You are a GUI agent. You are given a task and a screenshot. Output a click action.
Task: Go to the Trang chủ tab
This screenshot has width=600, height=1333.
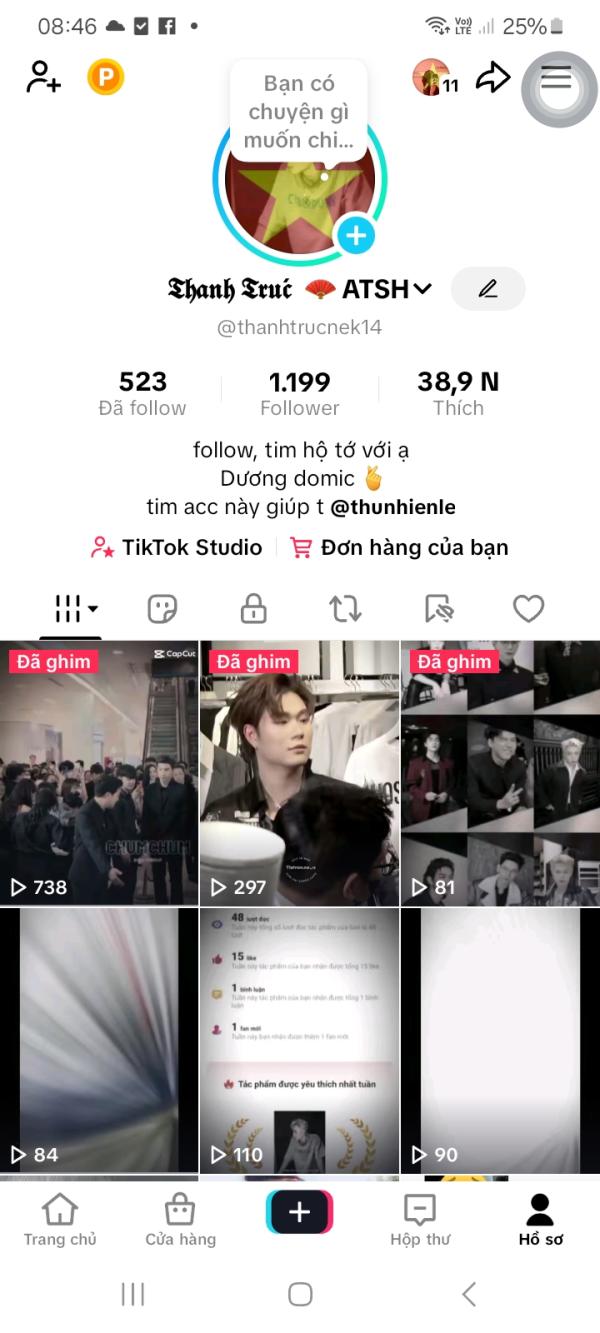pyautogui.click(x=60, y=1220)
